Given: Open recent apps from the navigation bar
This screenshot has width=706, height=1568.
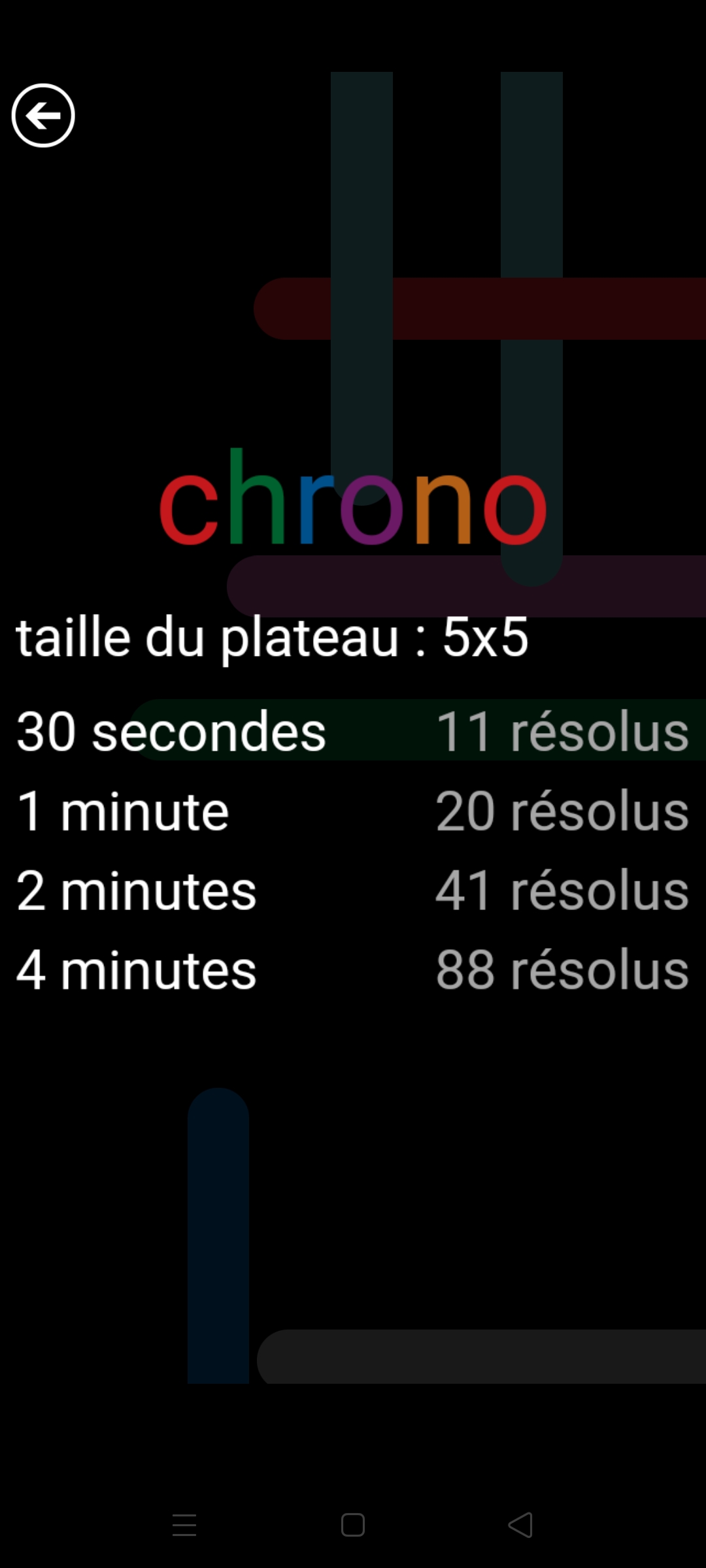Looking at the screenshot, I should (184, 1525).
